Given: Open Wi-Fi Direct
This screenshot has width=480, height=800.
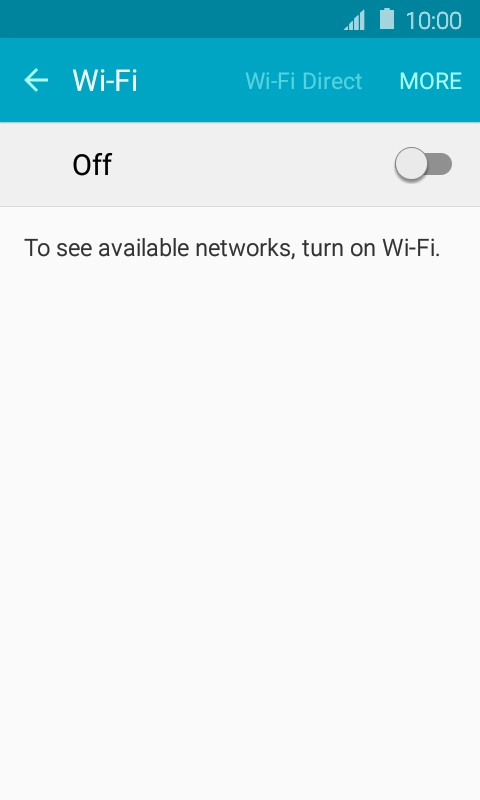Looking at the screenshot, I should [x=304, y=81].
